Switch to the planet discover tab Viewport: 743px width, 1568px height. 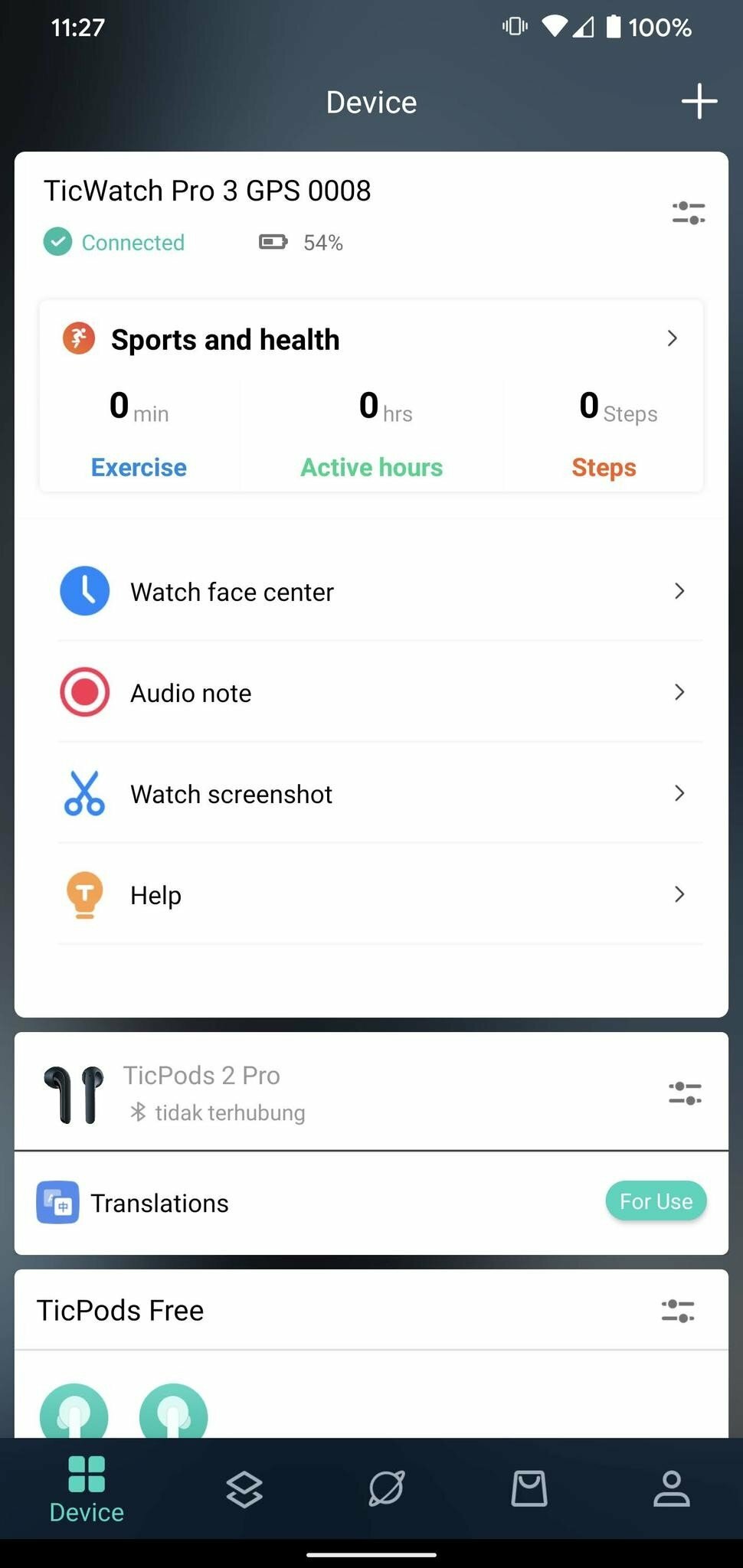387,1489
